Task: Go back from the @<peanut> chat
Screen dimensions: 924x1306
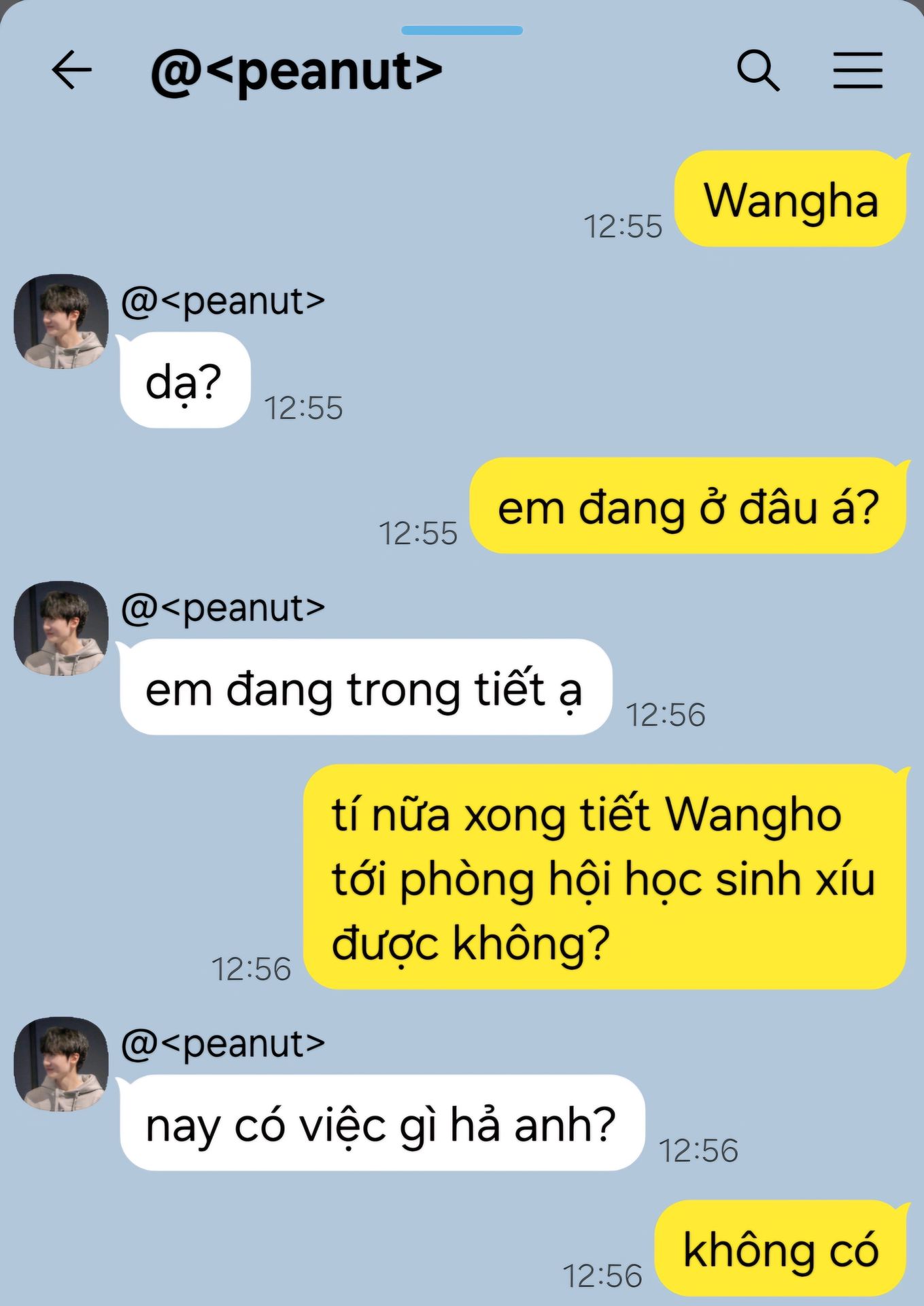Action: tap(71, 70)
